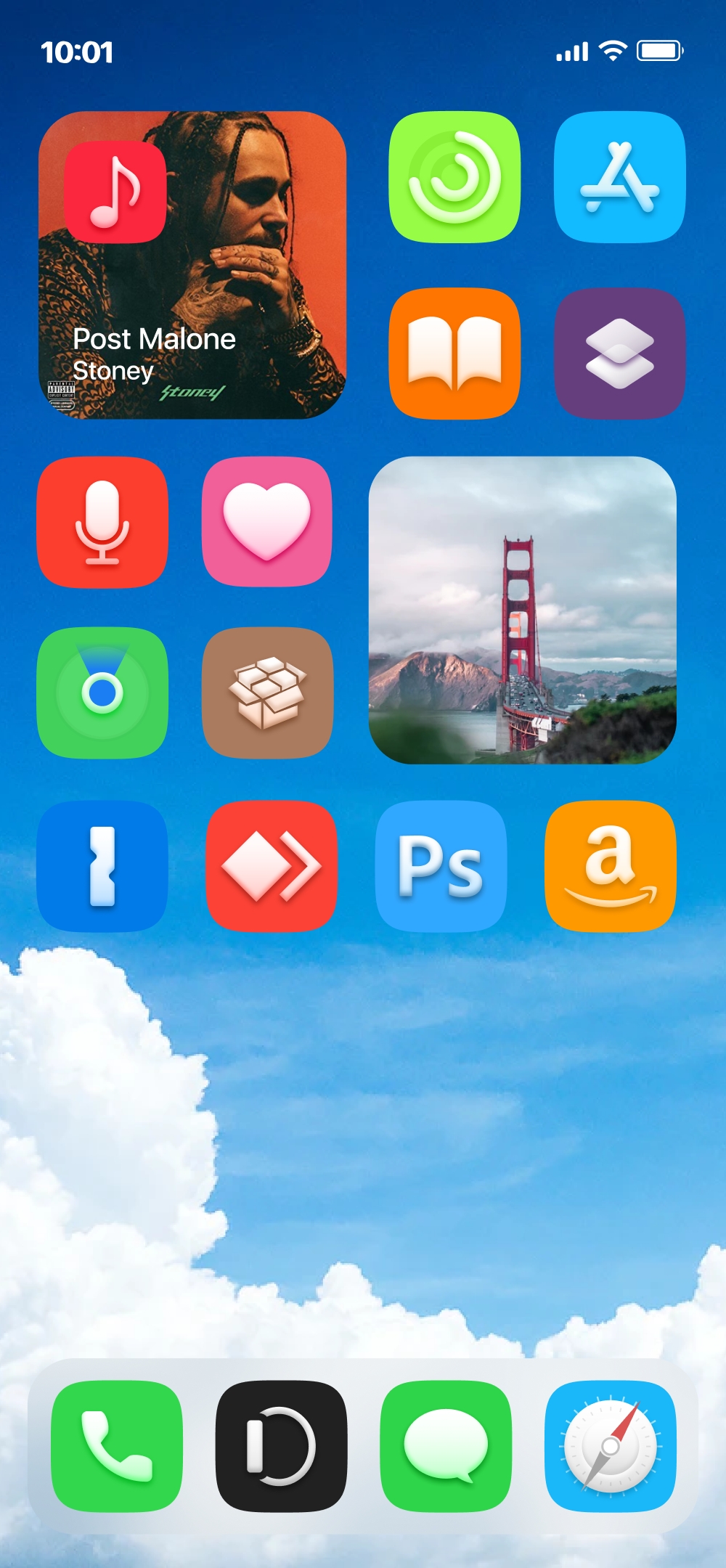Launch the Photoshop app

pyautogui.click(x=441, y=866)
